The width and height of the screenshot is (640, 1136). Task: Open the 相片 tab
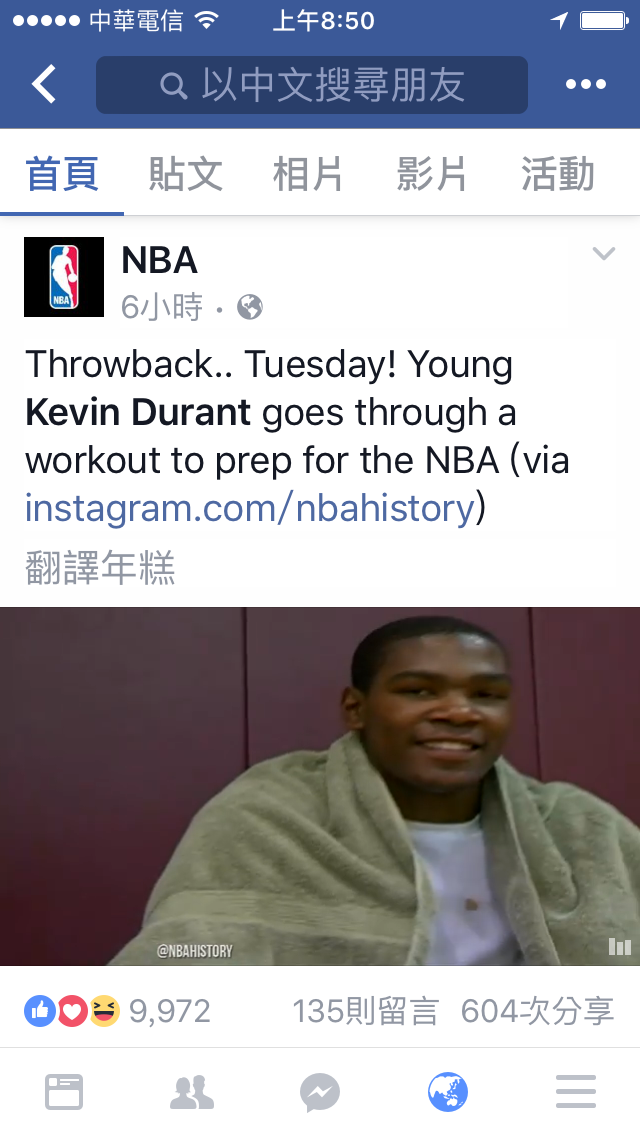[x=309, y=174]
